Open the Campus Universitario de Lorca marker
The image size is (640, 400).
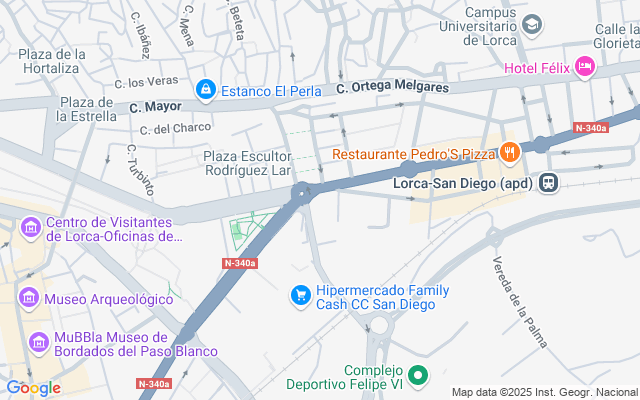[532, 22]
